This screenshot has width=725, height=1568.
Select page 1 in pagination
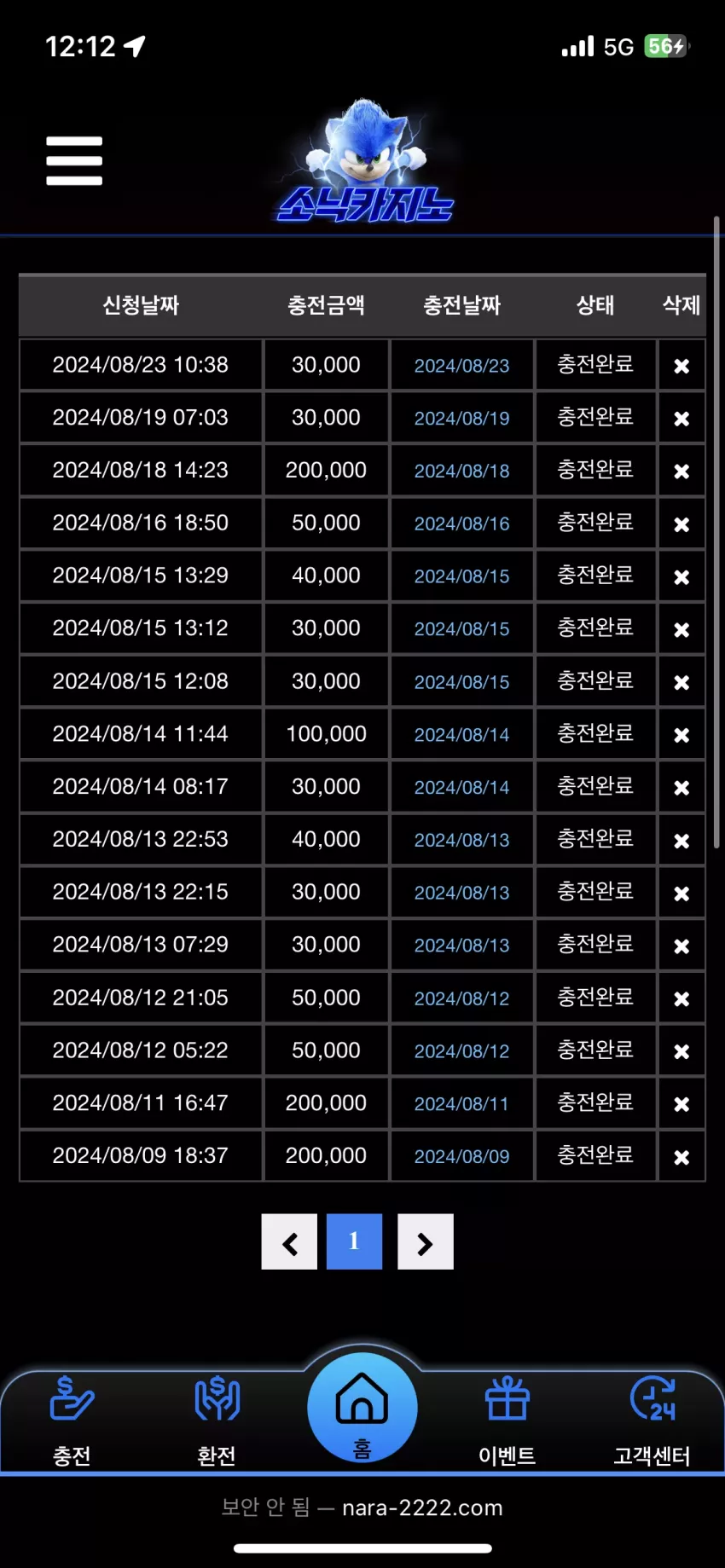tap(355, 1241)
